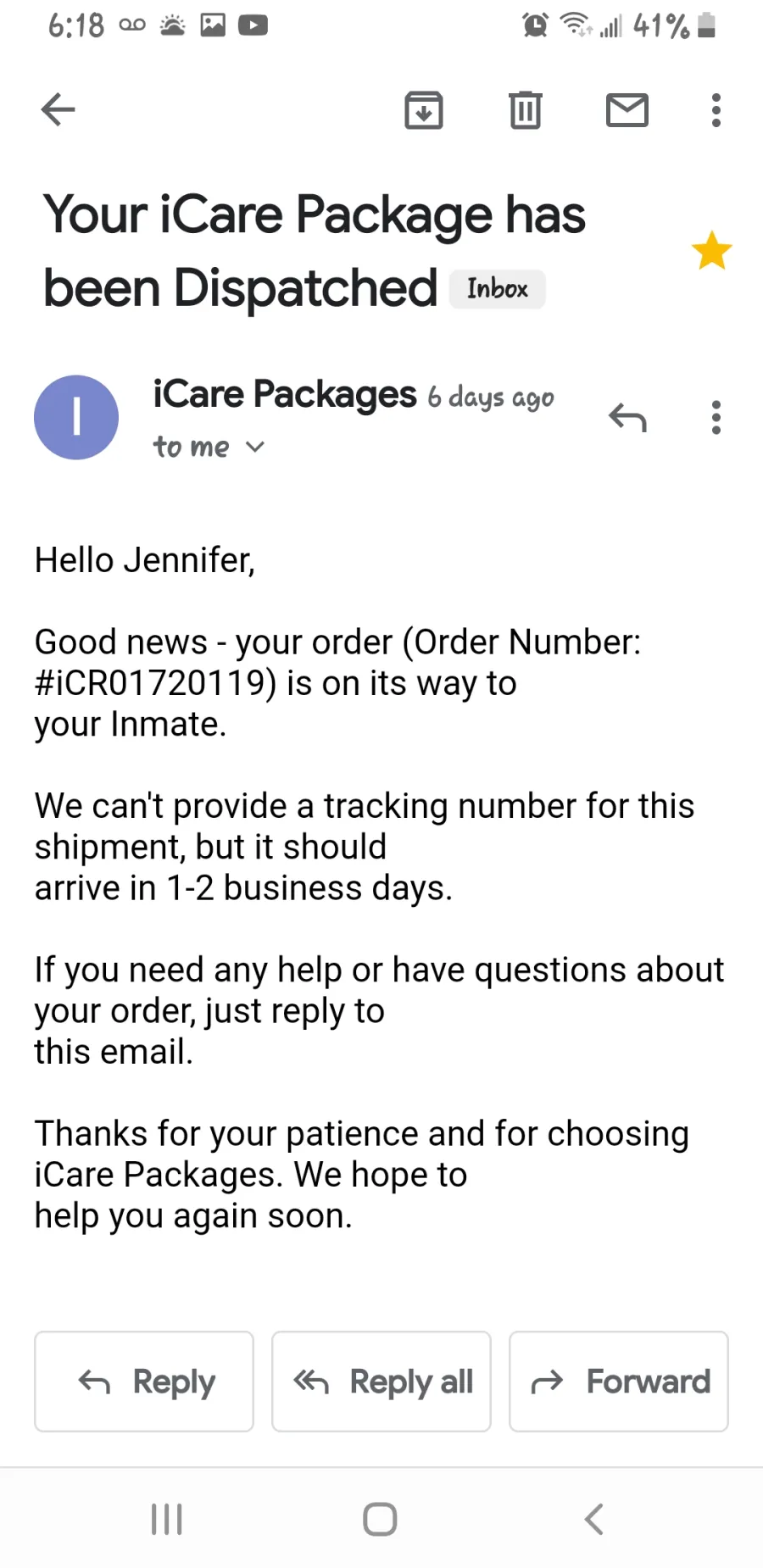Tap the Reply button
Viewport: 763px width, 1568px height.
coord(144,1382)
